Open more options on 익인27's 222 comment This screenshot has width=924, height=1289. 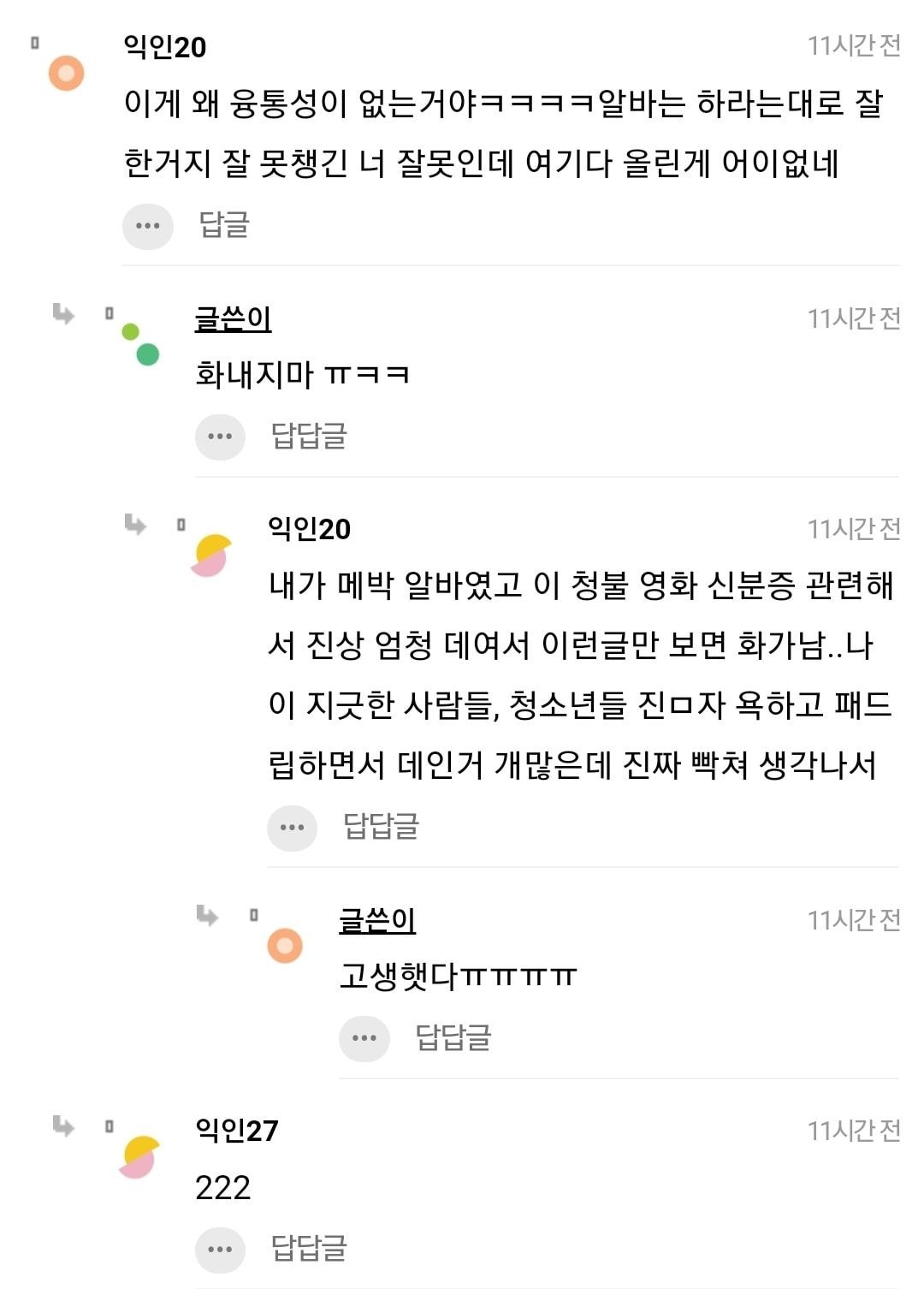(x=220, y=1249)
